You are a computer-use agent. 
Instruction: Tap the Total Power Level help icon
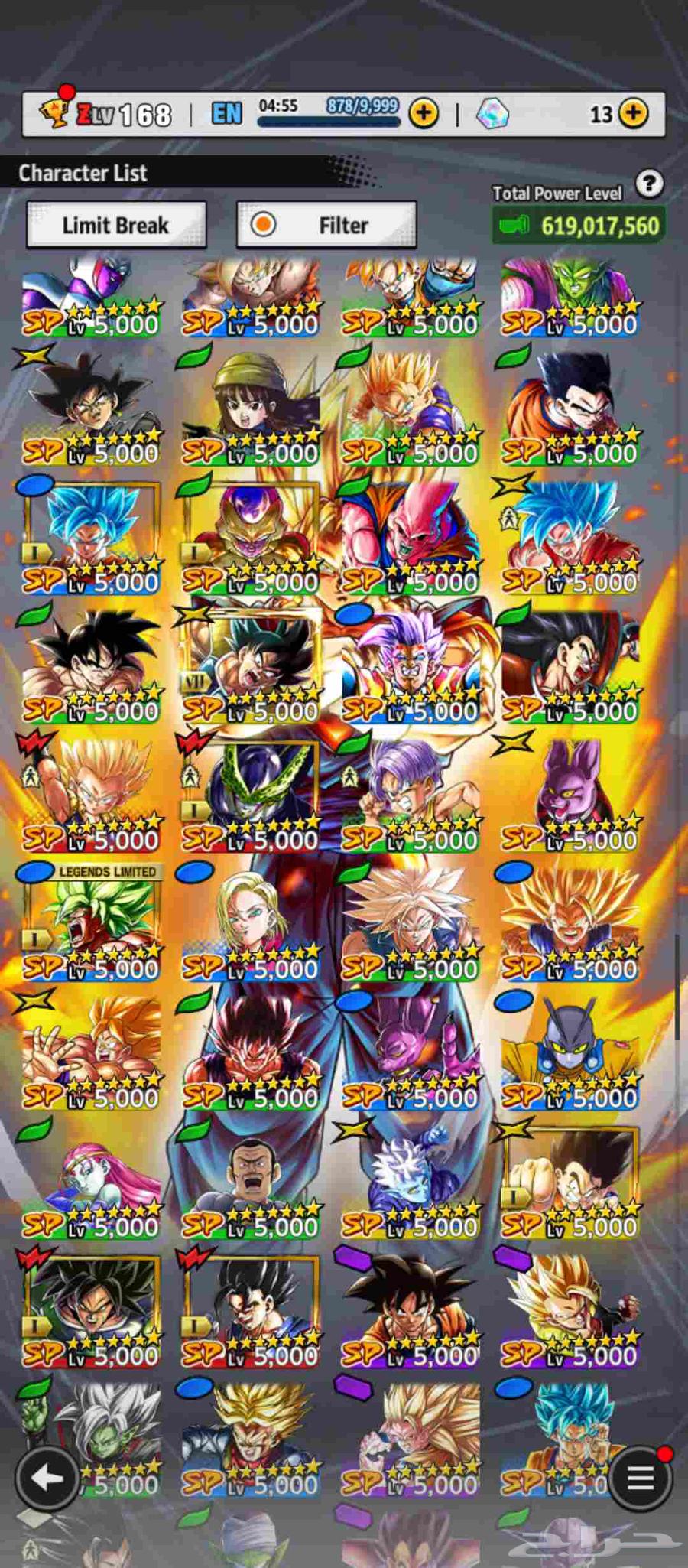pyautogui.click(x=649, y=184)
